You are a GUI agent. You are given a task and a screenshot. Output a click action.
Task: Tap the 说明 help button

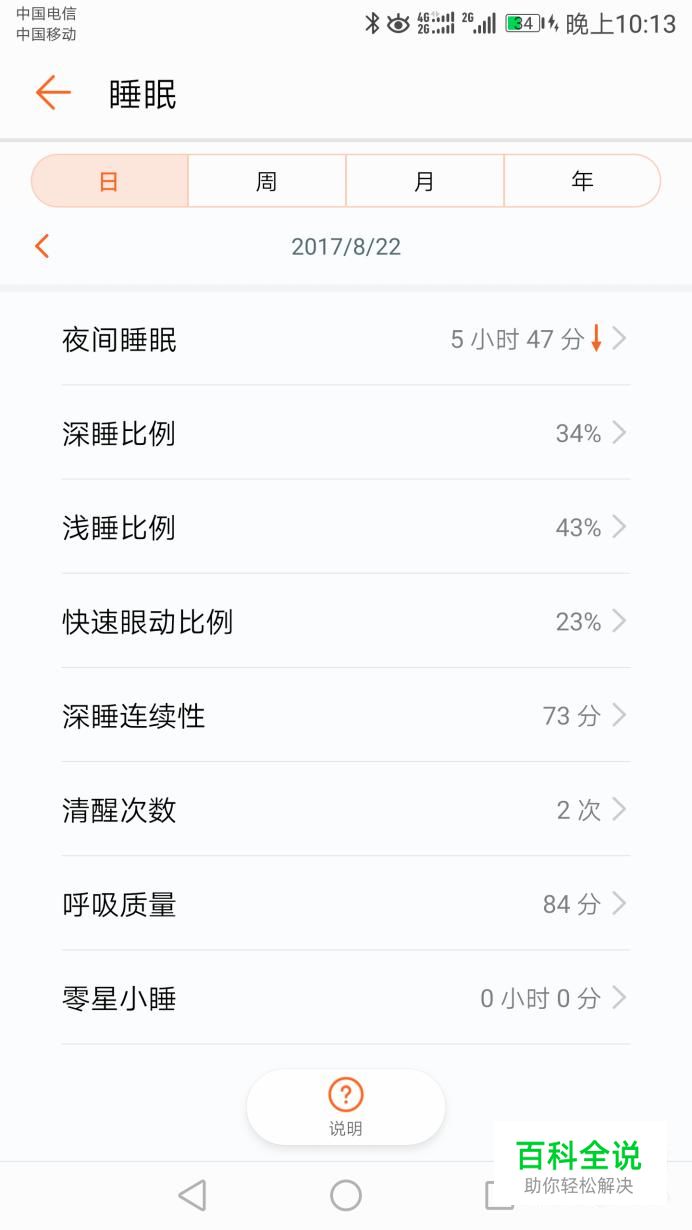(346, 1107)
